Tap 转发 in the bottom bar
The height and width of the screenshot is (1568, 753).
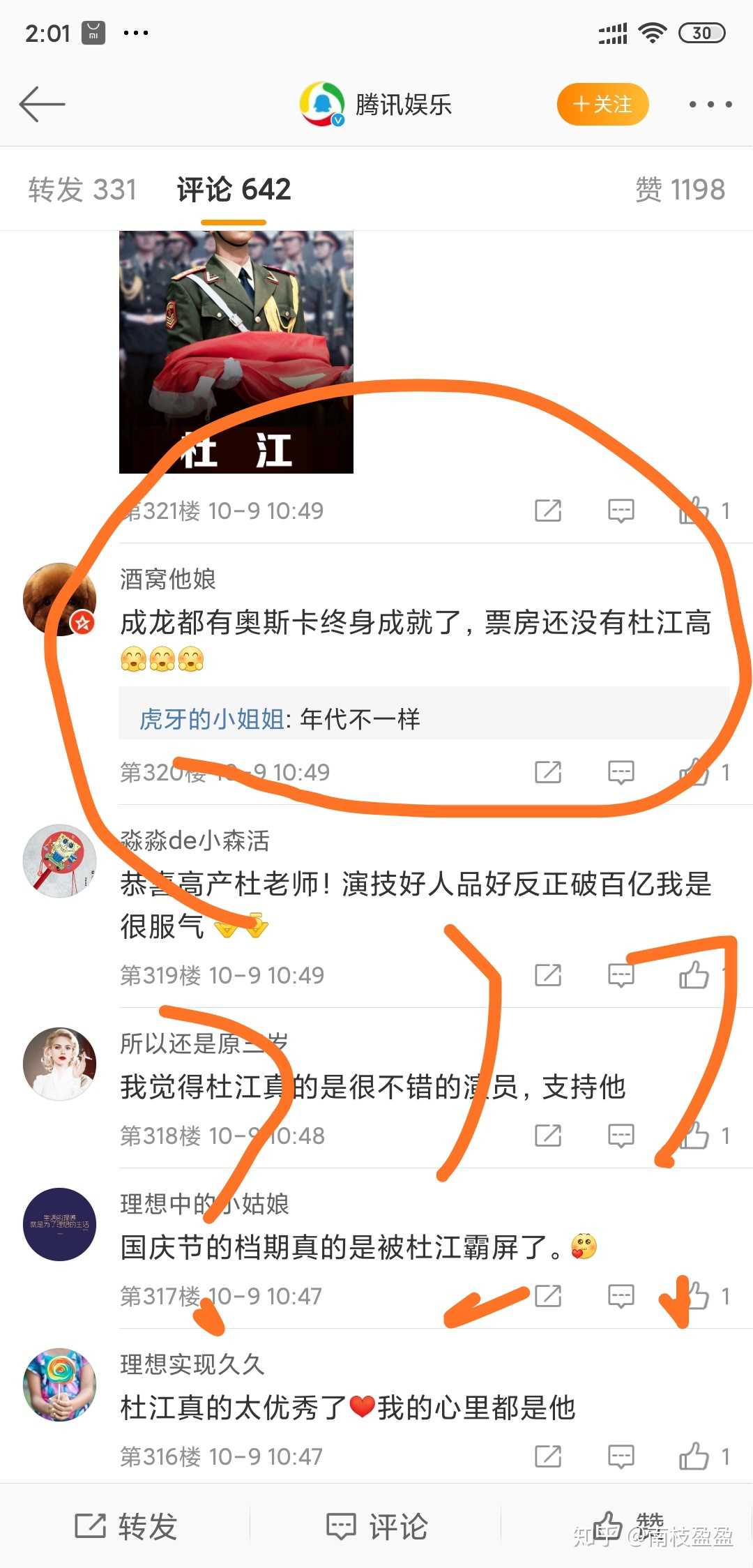(125, 1526)
